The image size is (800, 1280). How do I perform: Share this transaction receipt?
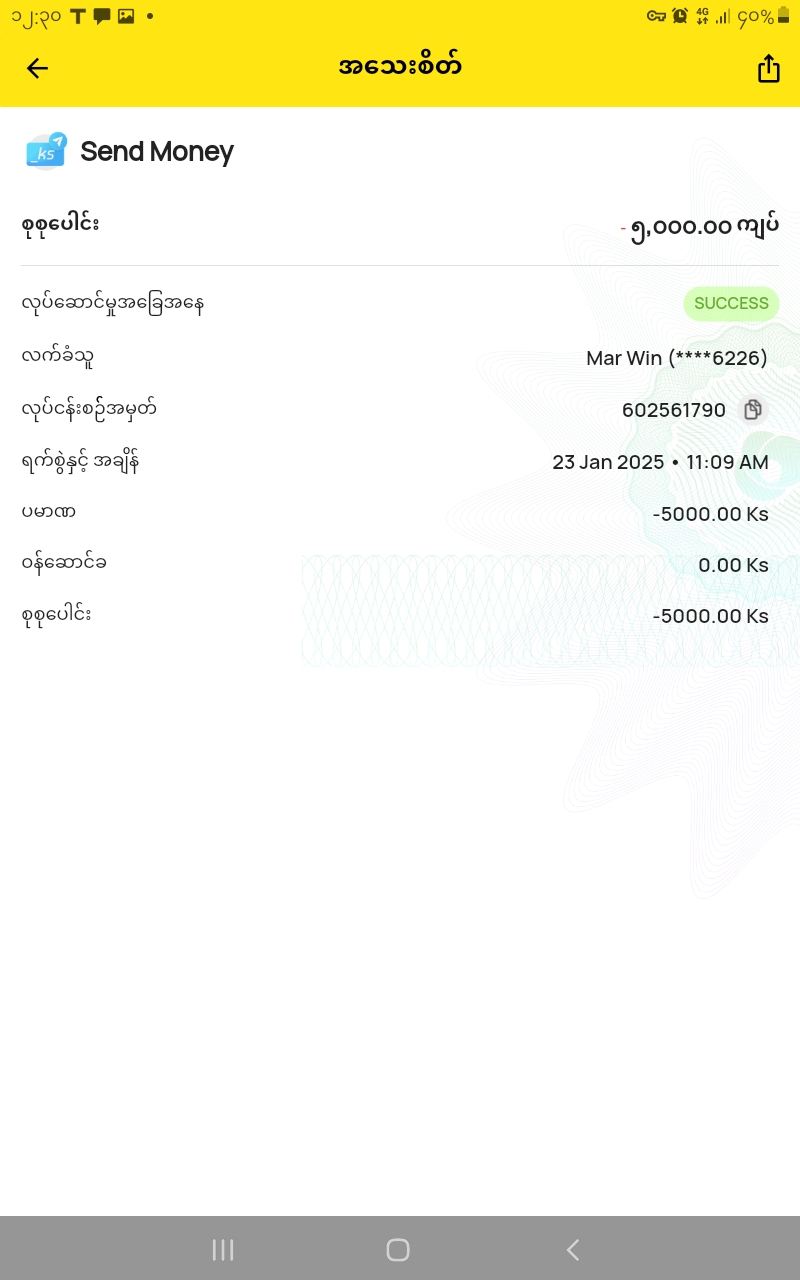point(768,68)
